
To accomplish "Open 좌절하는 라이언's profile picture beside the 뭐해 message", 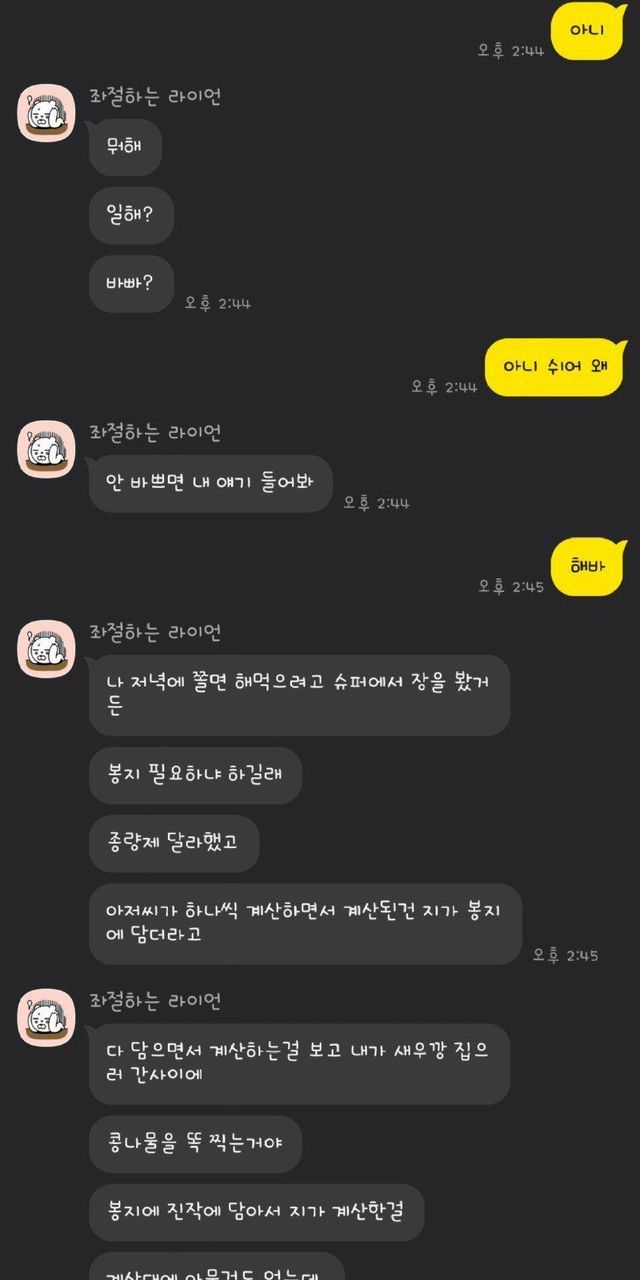I will click(x=46, y=112).
